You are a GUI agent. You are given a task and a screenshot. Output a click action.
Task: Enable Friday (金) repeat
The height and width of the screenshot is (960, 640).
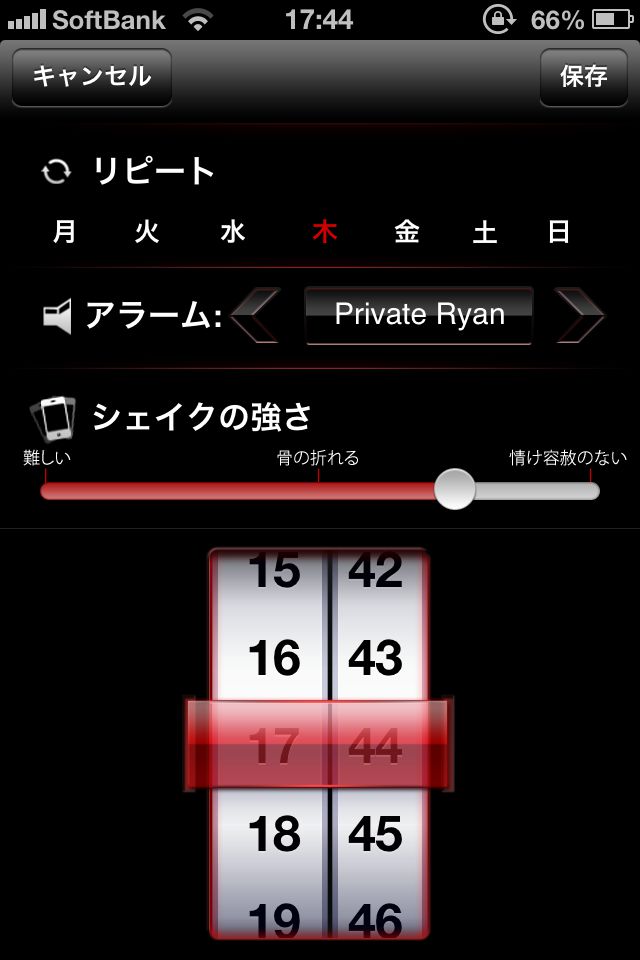pyautogui.click(x=406, y=233)
